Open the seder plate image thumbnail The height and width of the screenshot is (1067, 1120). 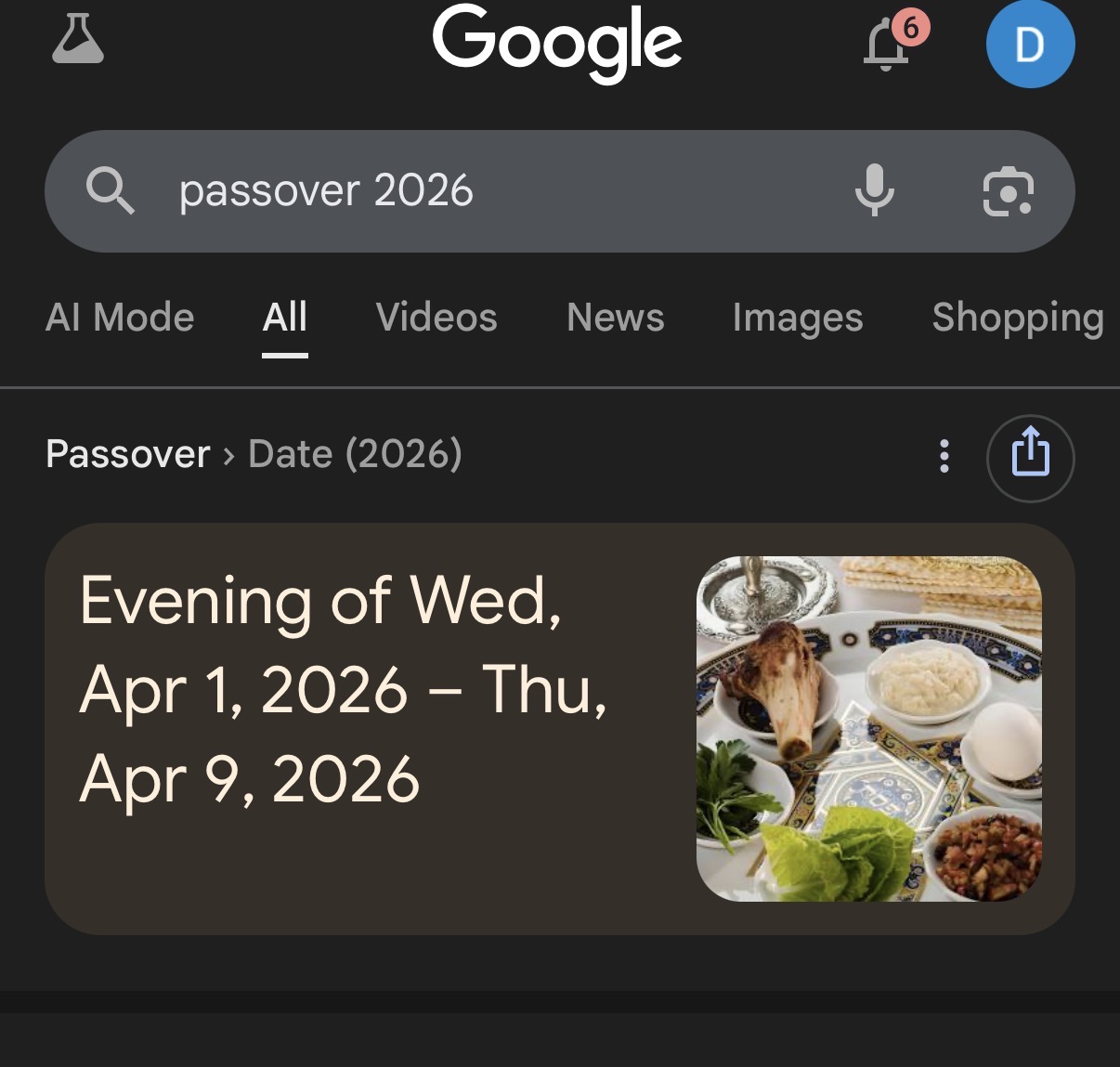click(869, 728)
